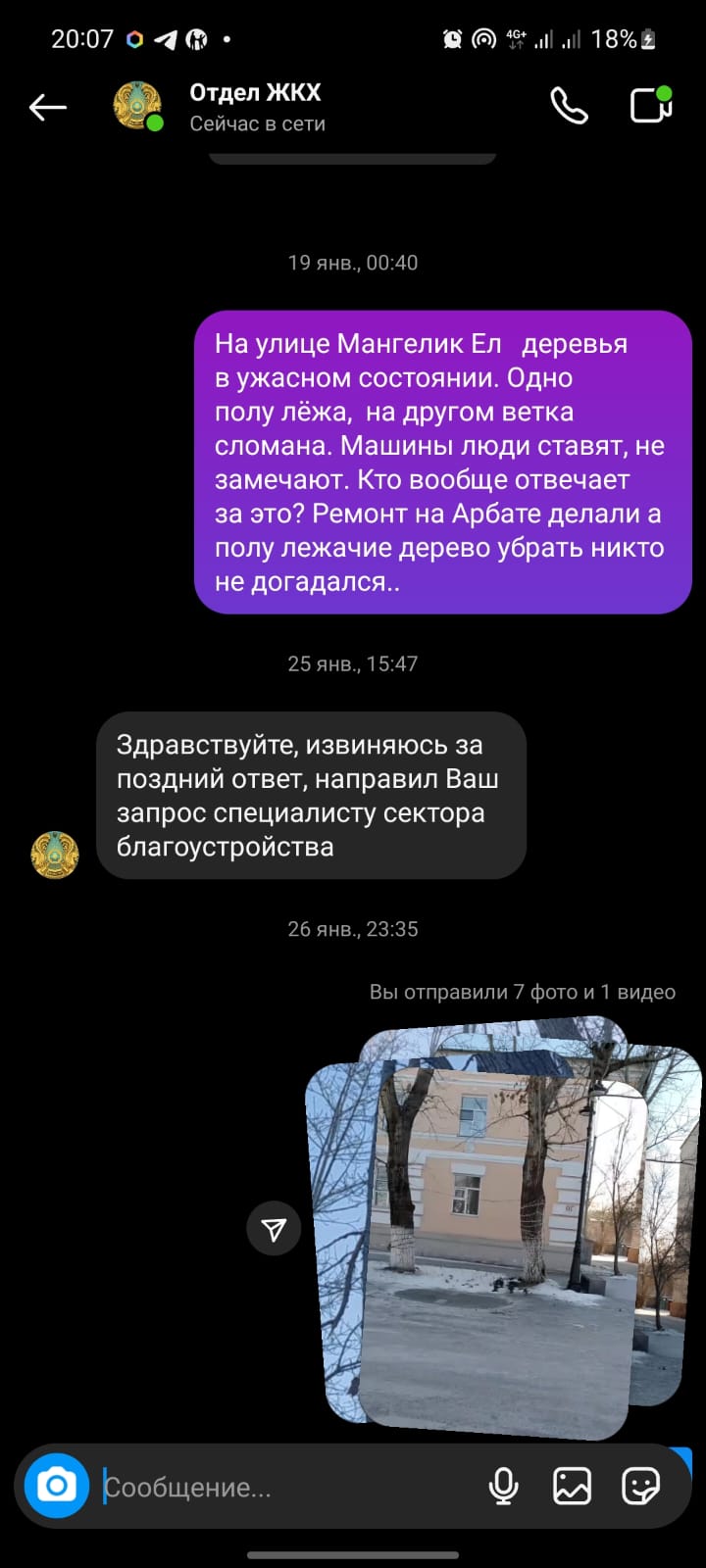Open the camera from the message bar
706x1568 pixels.
pos(57,1487)
